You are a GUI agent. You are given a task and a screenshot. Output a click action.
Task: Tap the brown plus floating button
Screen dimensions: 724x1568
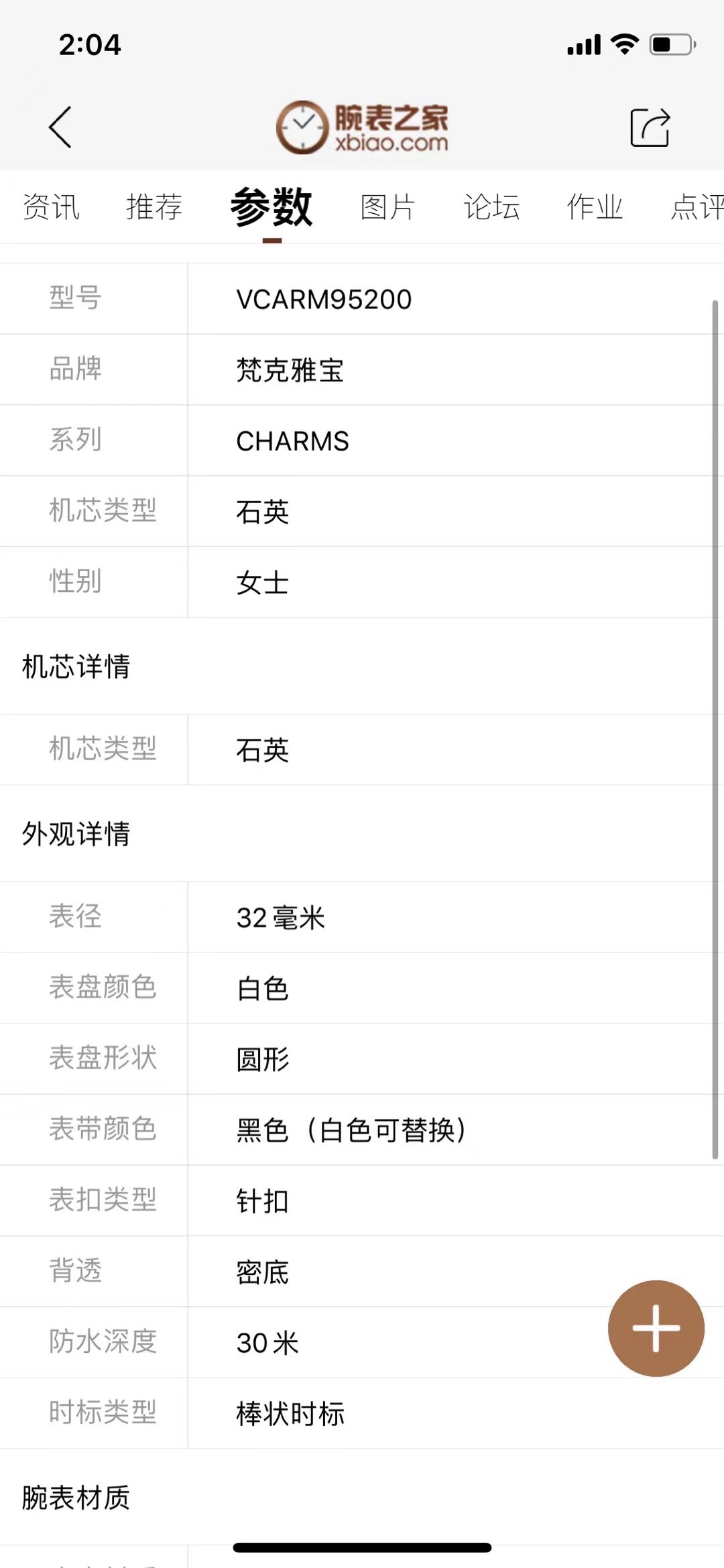(656, 1328)
